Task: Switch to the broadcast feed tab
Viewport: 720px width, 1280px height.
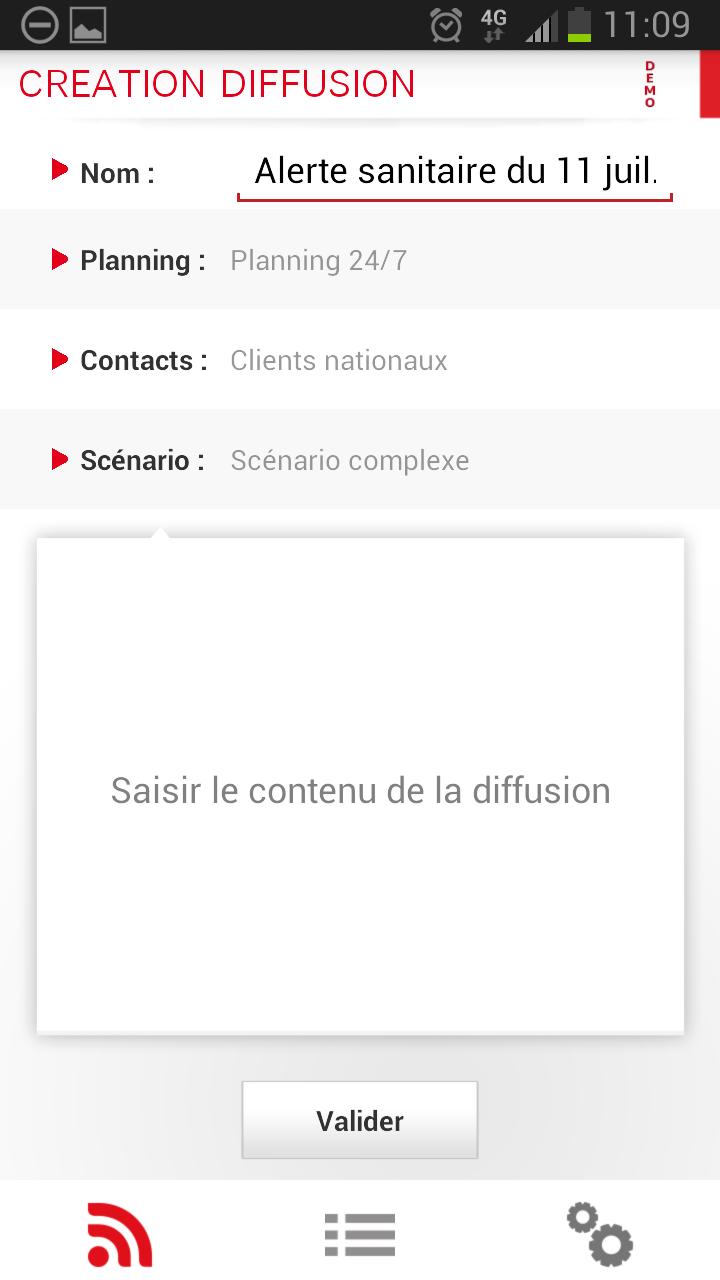Action: pyautogui.click(x=119, y=1235)
